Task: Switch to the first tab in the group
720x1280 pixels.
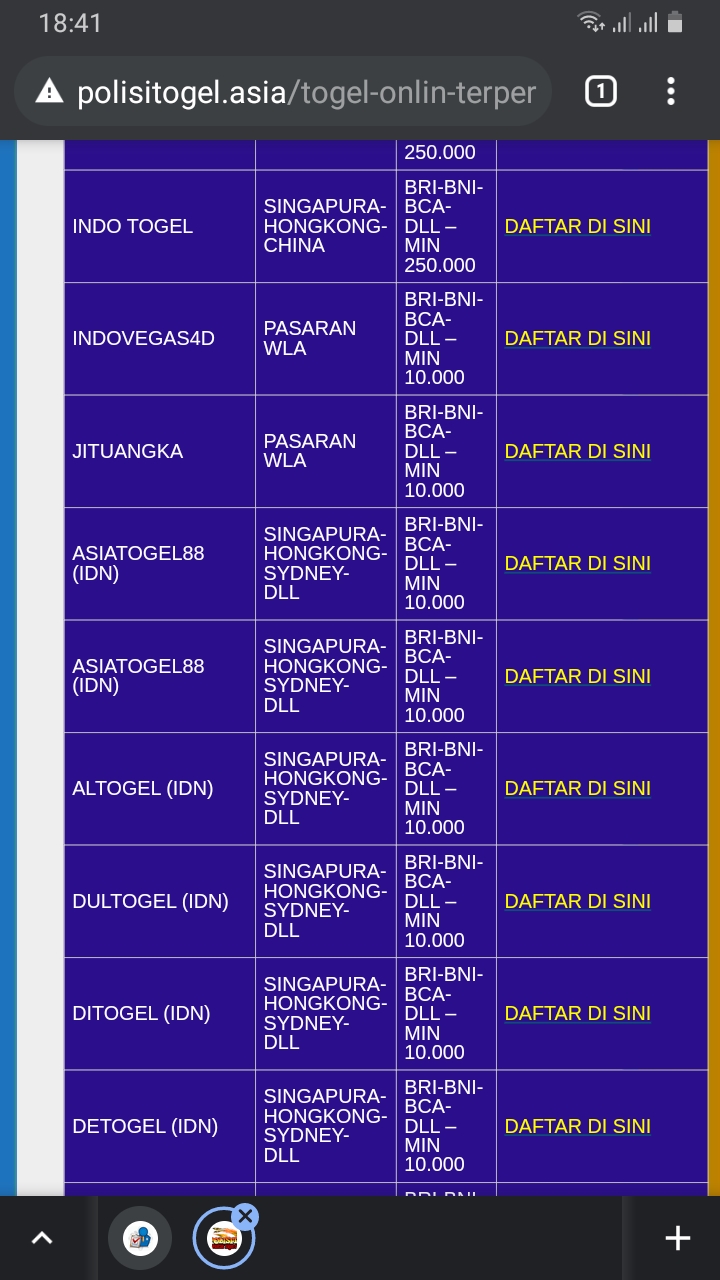Action: (139, 1238)
